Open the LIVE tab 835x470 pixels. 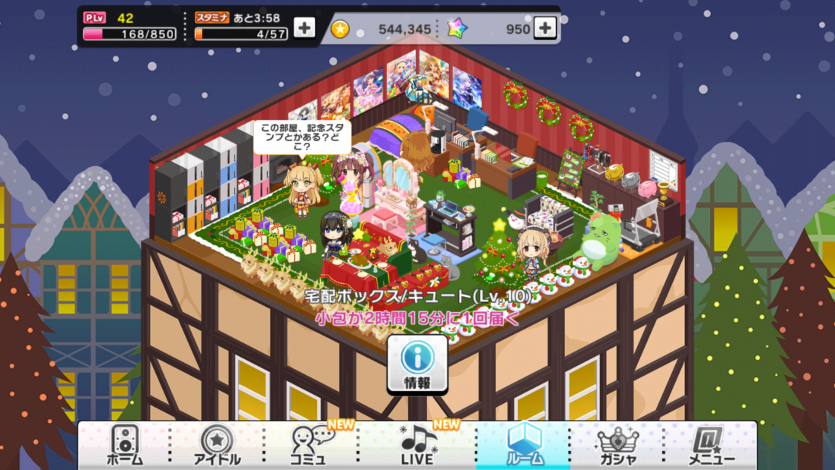[416, 445]
